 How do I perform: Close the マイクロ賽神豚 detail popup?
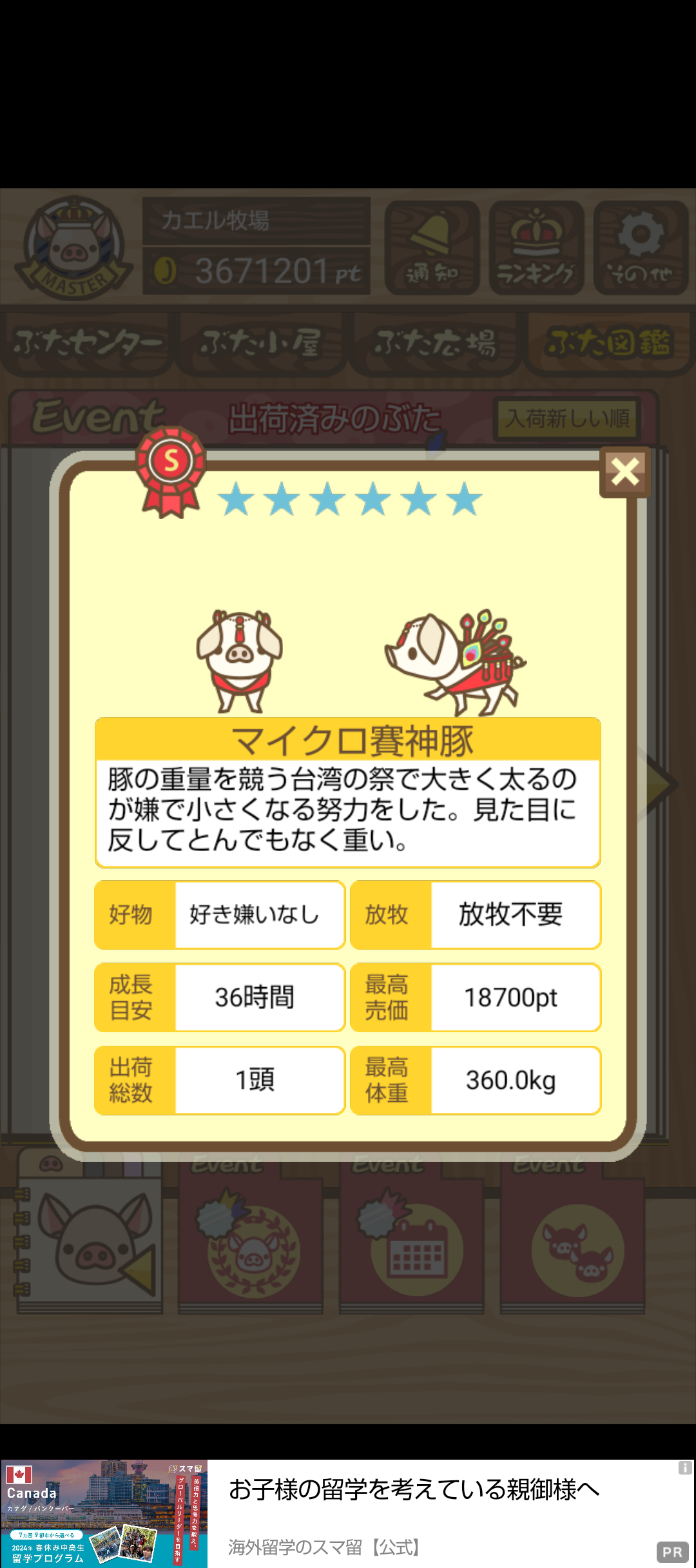point(624,472)
